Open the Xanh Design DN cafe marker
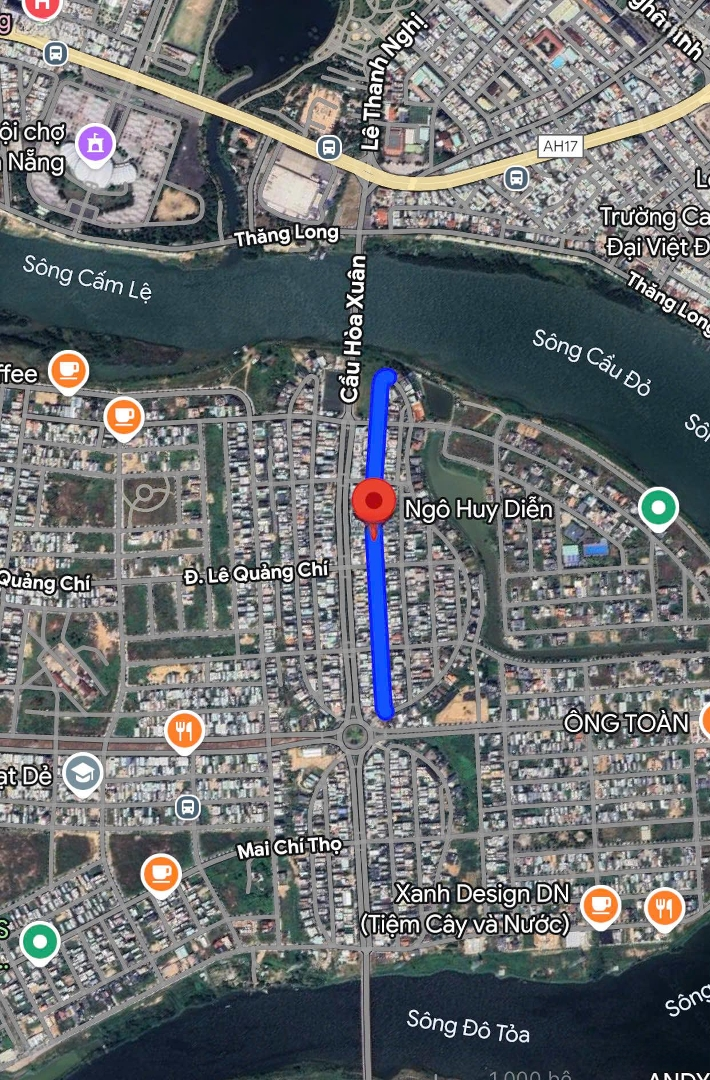The image size is (710, 1080). 599,905
